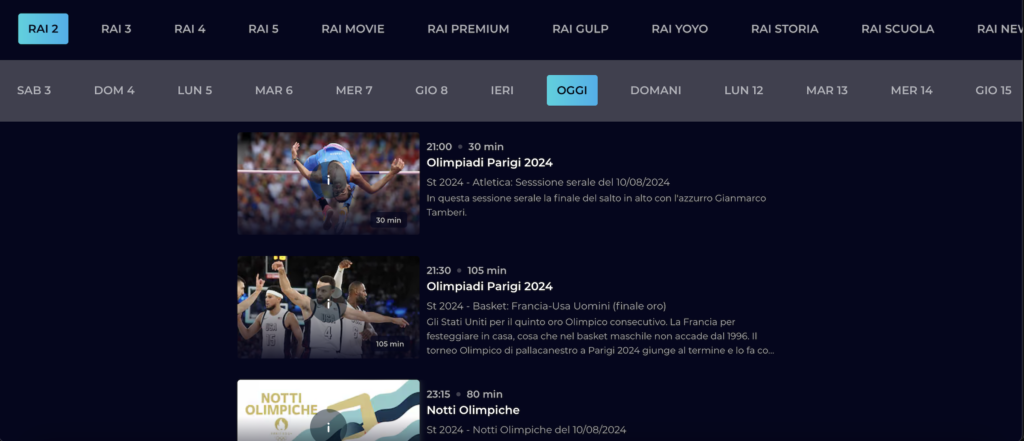Select the day SAB 3

click(34, 90)
